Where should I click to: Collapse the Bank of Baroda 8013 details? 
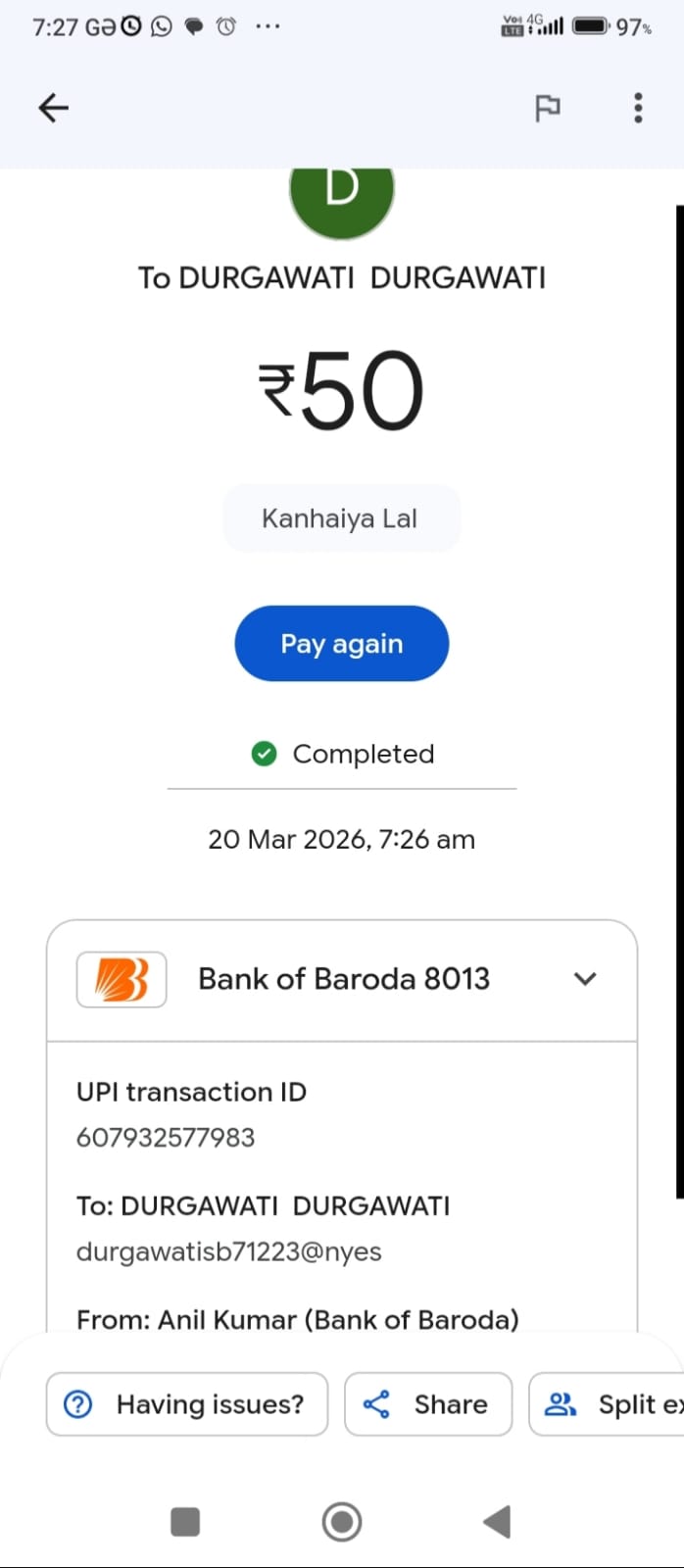[585, 979]
